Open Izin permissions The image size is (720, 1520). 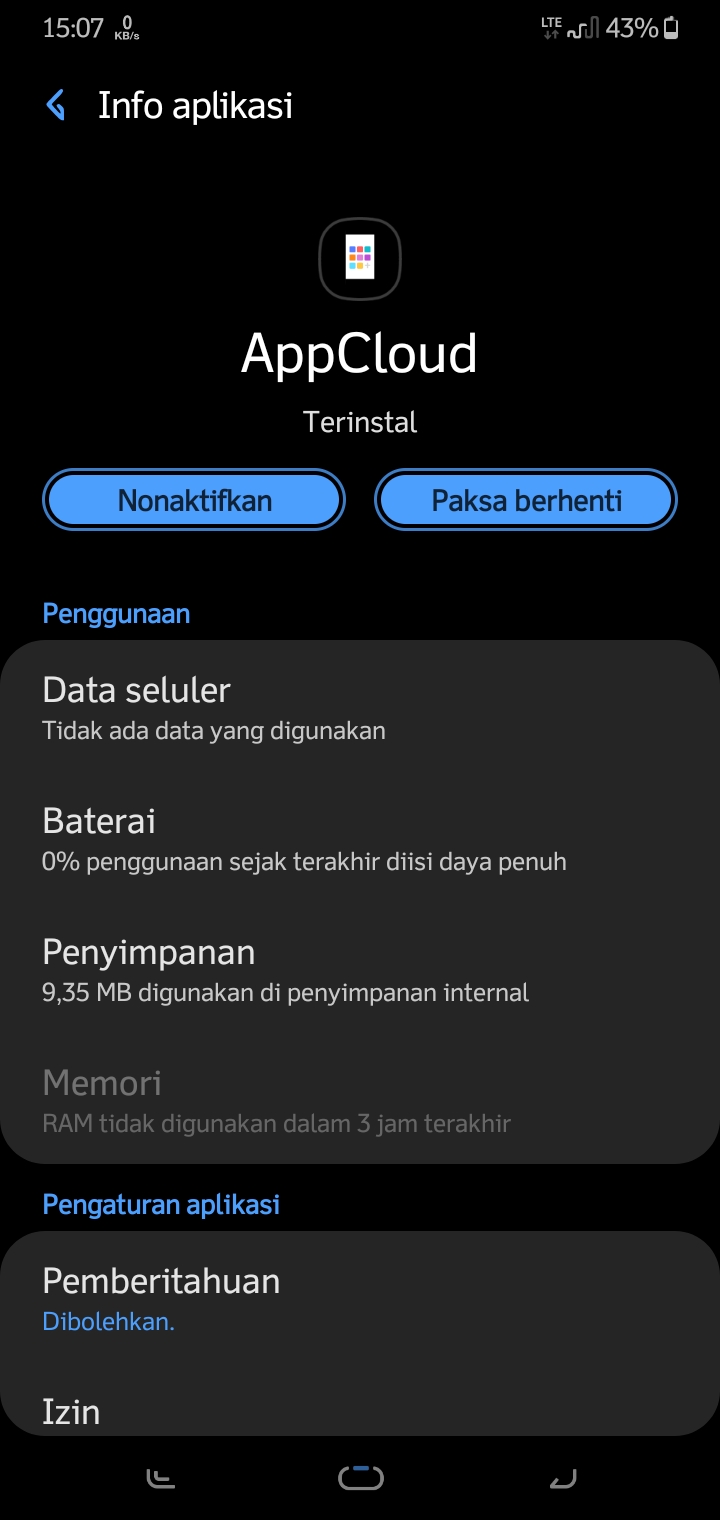[x=360, y=1405]
